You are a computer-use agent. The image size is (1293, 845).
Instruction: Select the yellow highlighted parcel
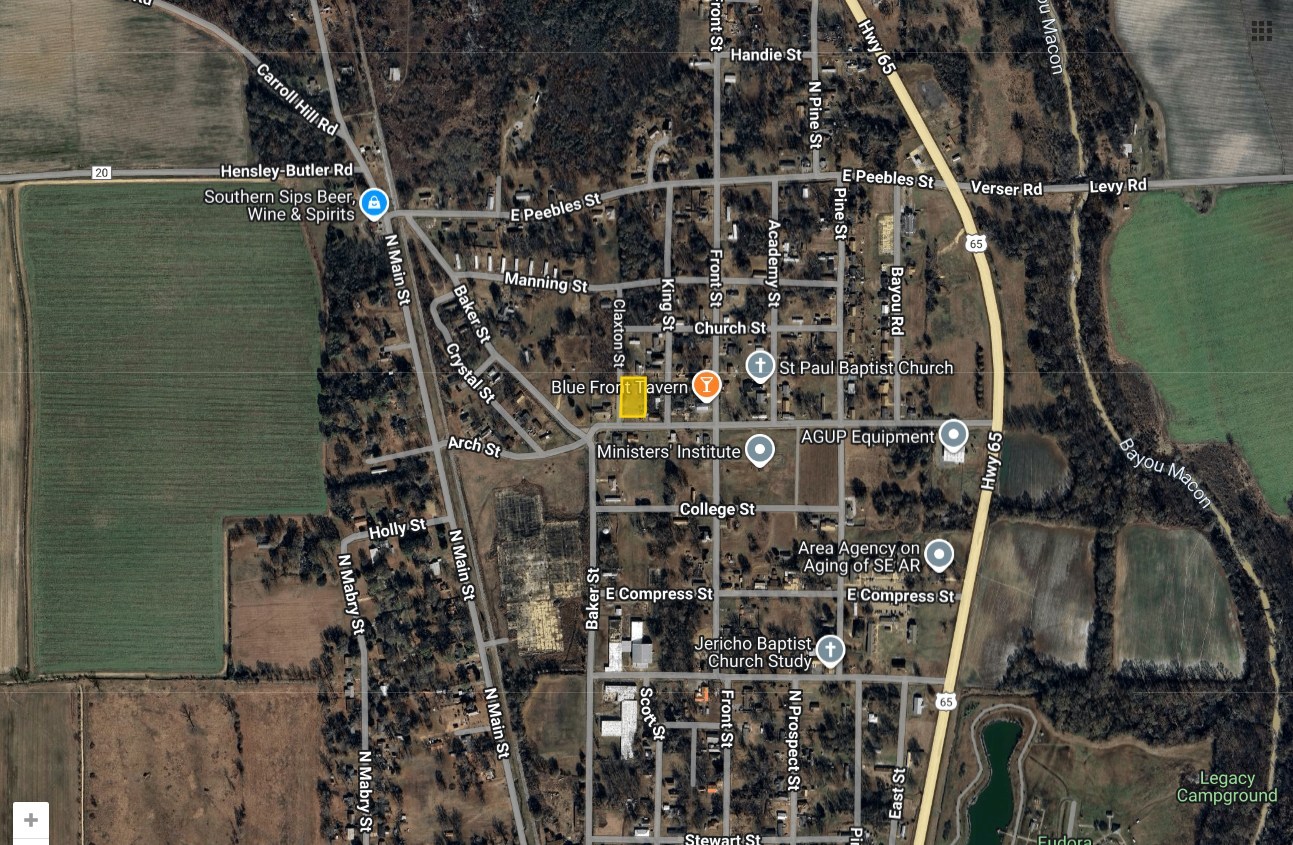[x=633, y=398]
